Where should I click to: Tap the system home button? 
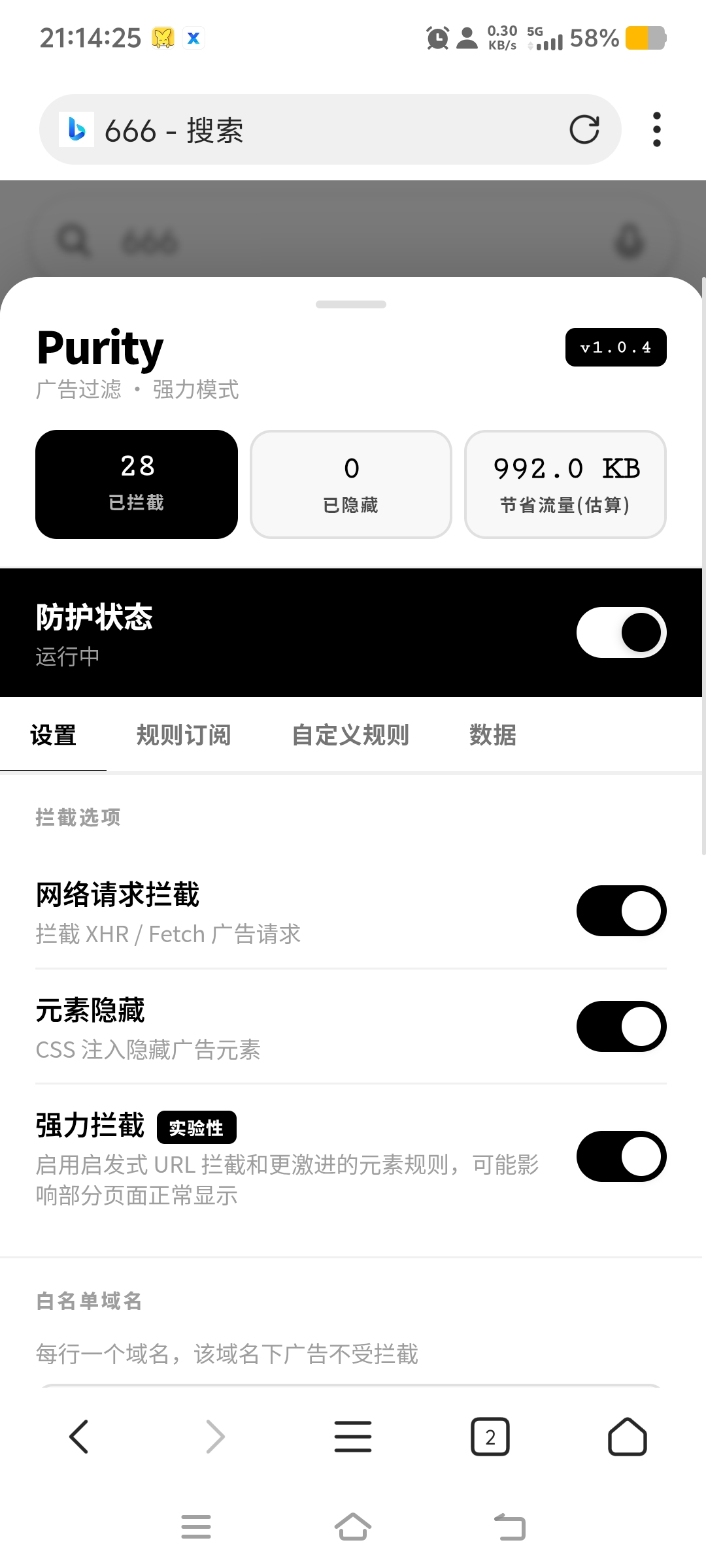353,1527
